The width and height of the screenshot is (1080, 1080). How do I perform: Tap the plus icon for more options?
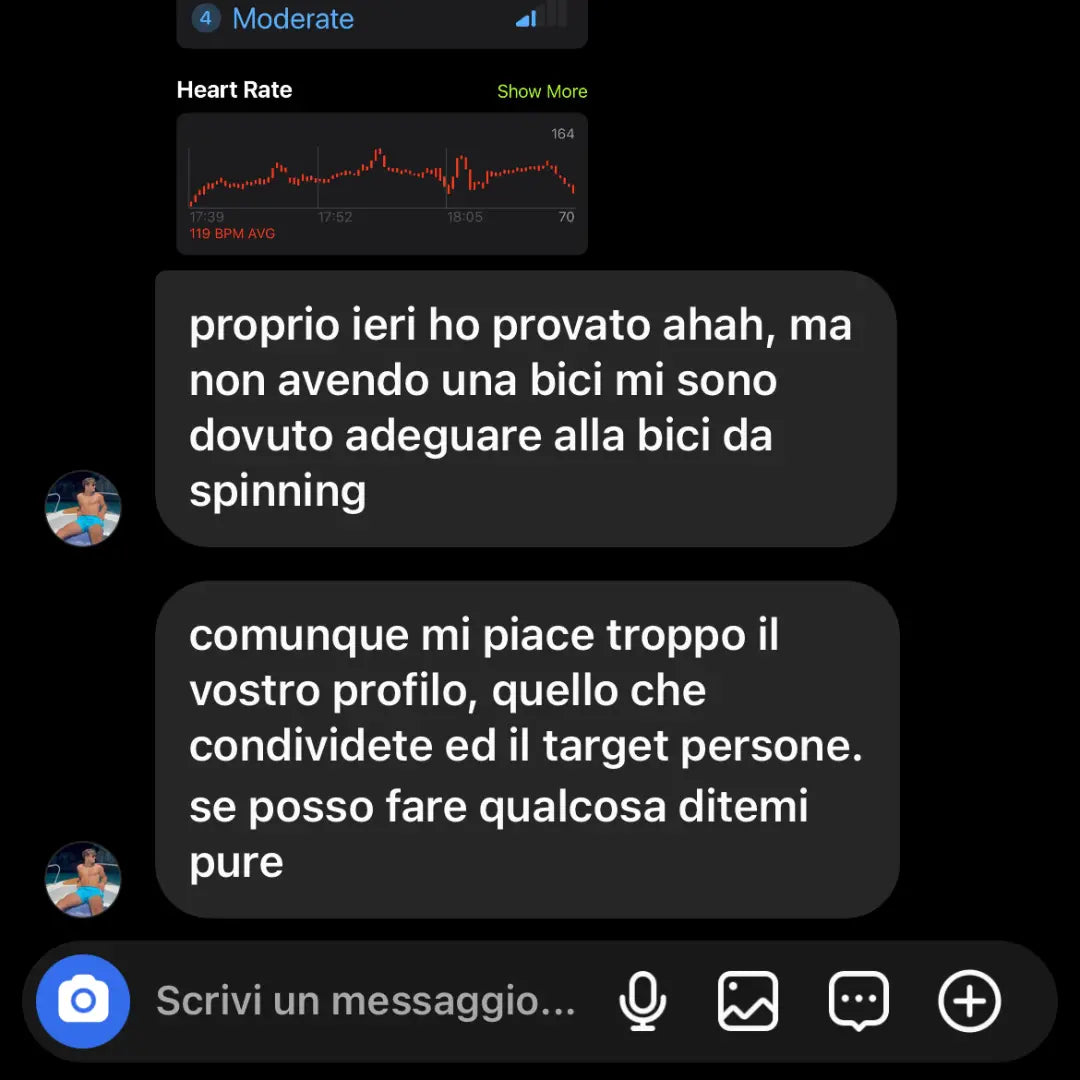(x=969, y=1001)
